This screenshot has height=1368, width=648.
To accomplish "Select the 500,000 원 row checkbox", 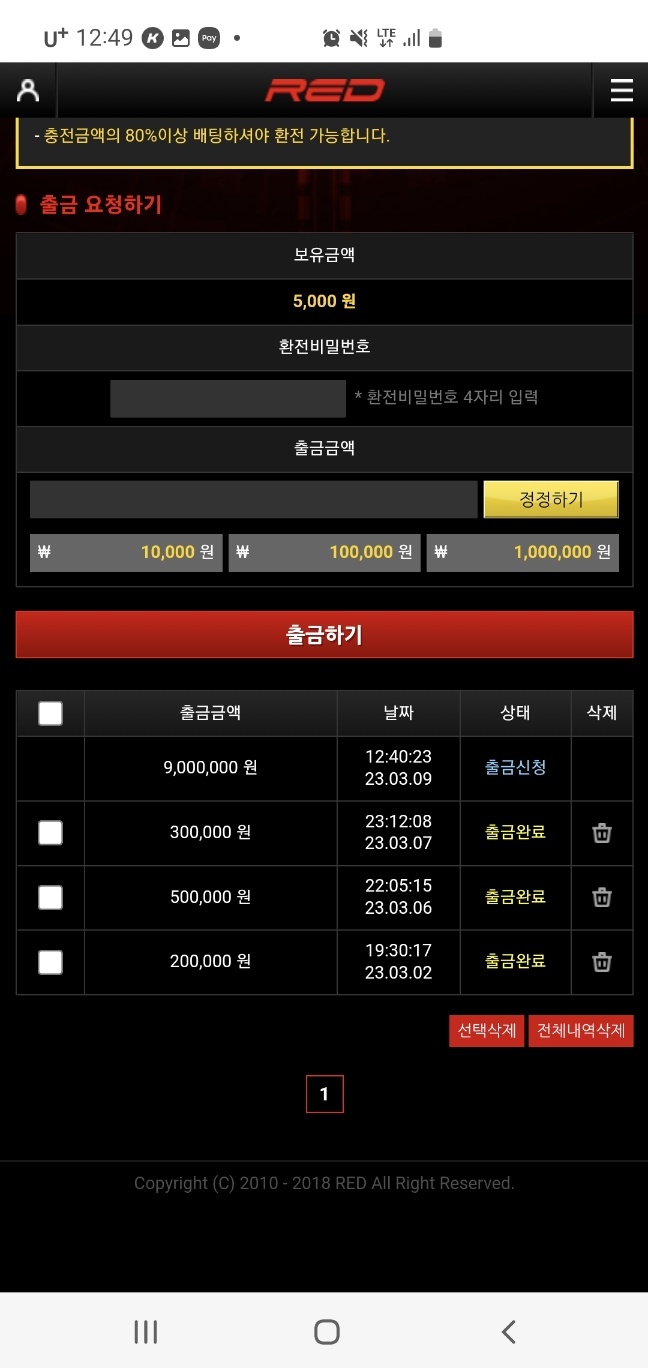I will click(50, 898).
